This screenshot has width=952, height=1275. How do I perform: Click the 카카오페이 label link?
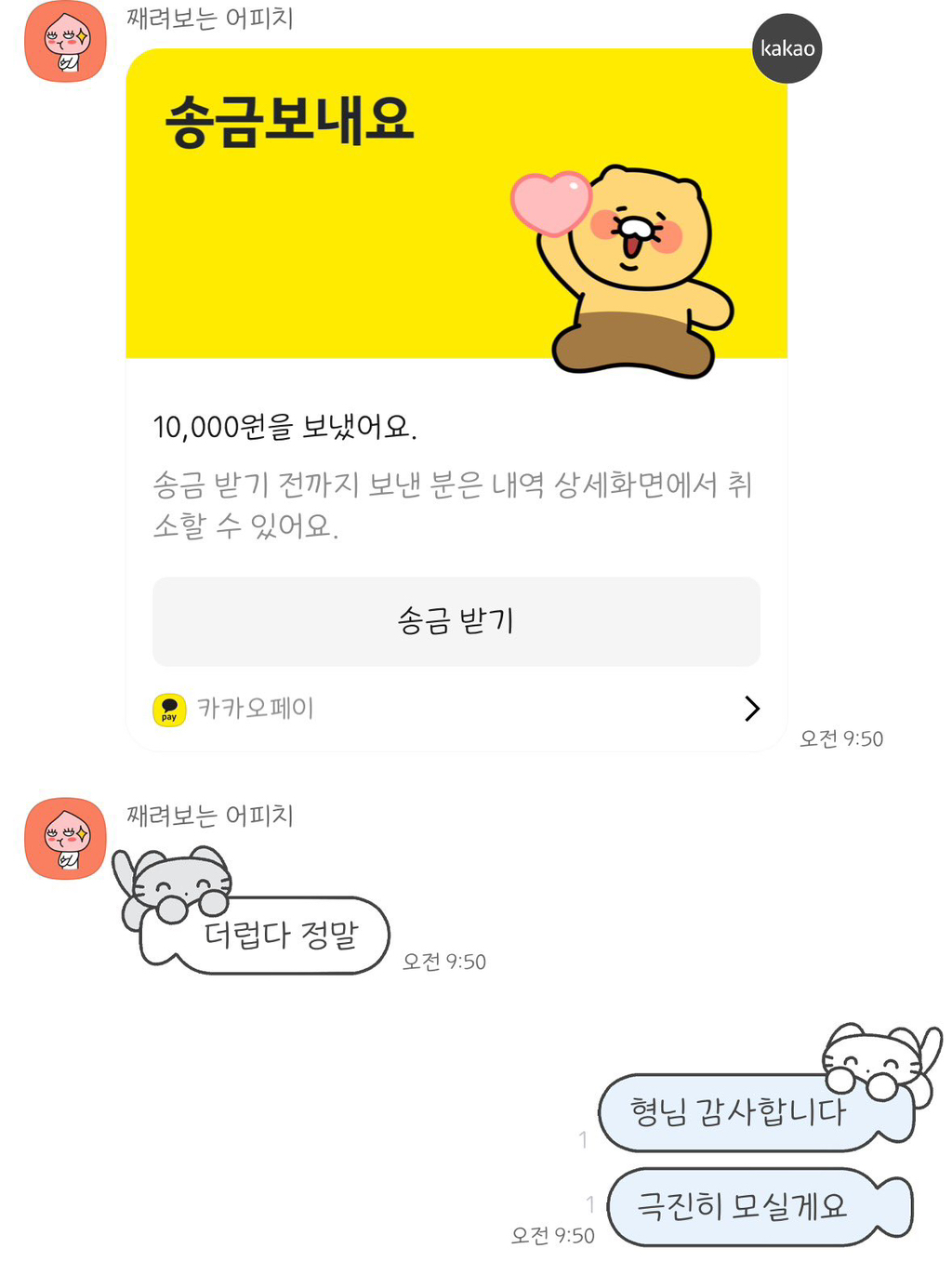click(x=256, y=709)
